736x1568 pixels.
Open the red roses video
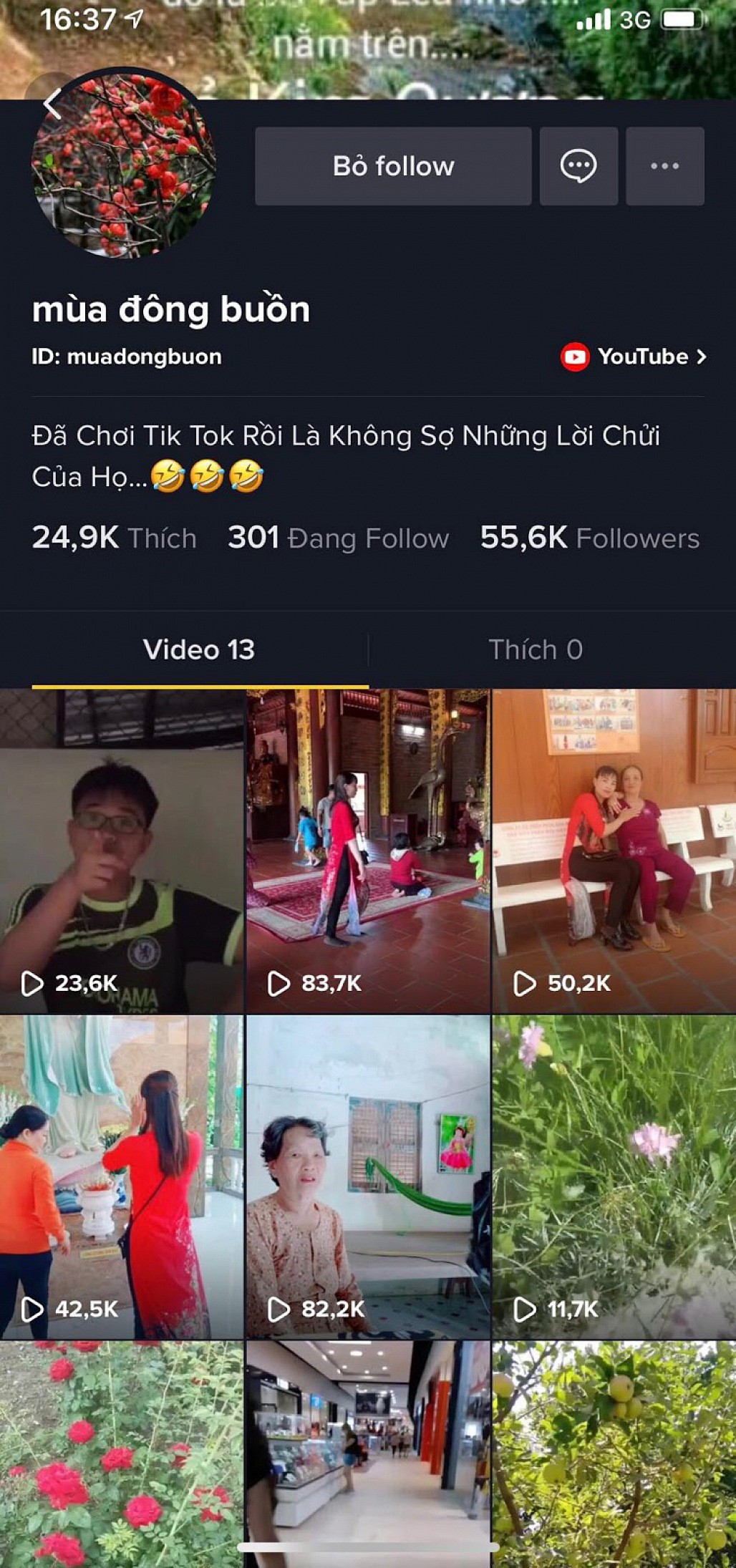tap(122, 1453)
